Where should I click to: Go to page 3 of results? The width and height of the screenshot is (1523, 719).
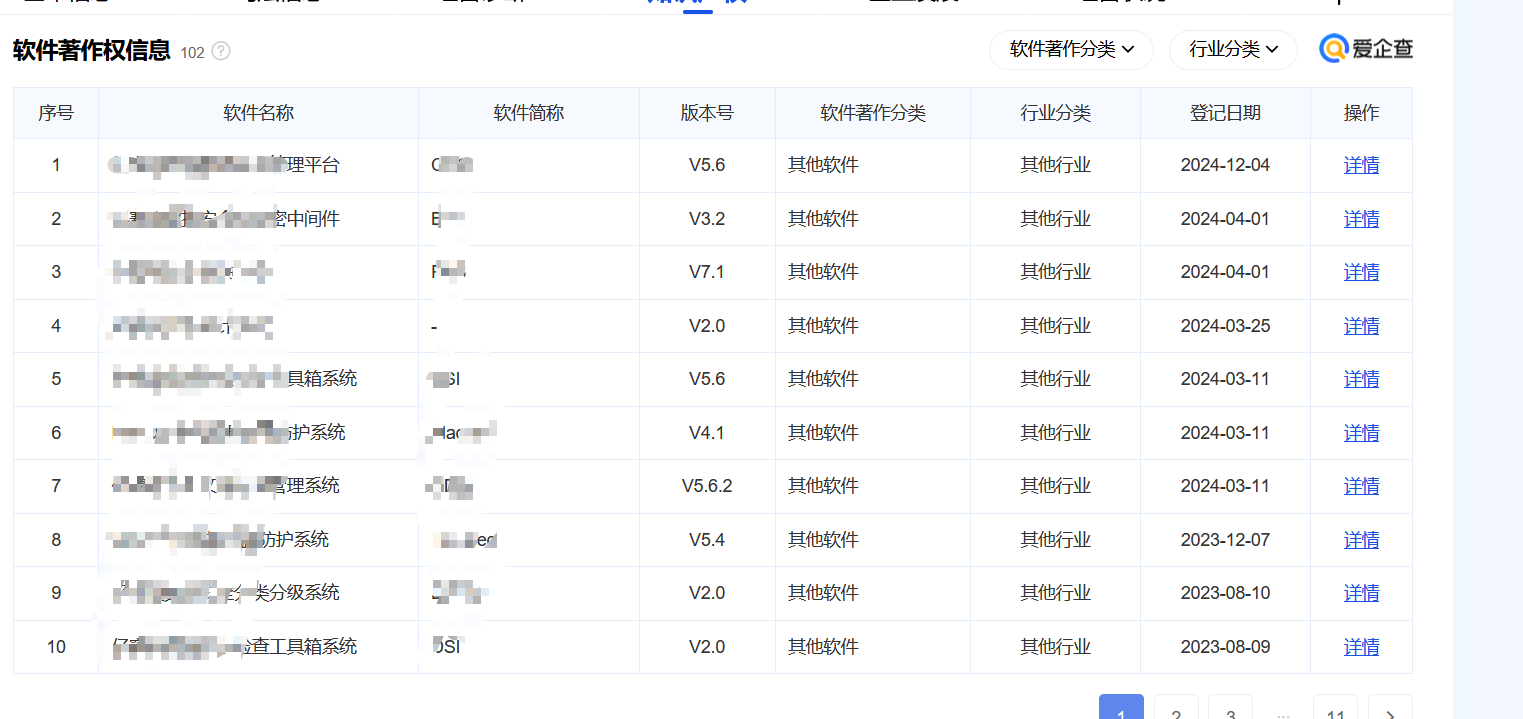pos(1230,711)
